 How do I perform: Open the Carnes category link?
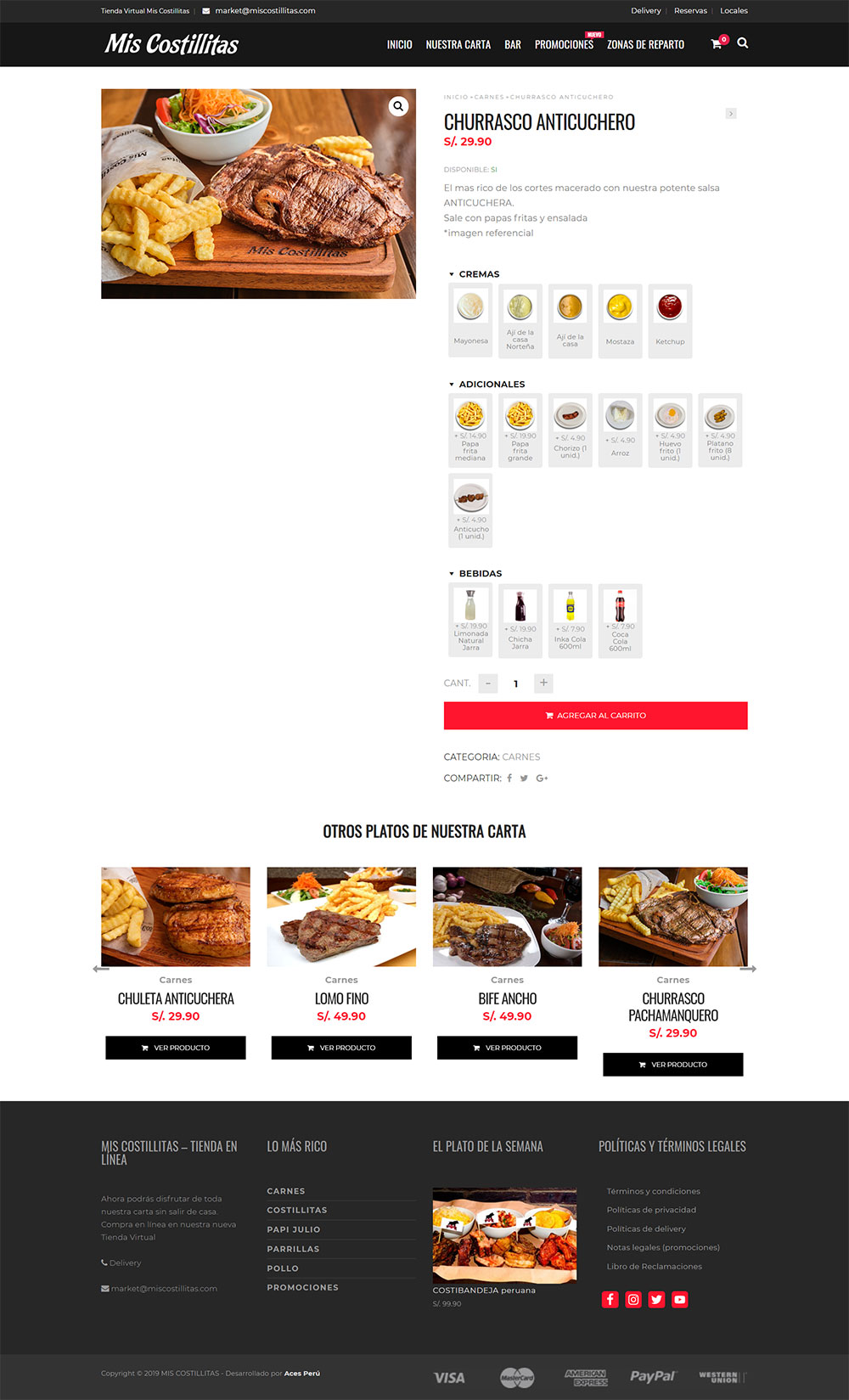pyautogui.click(x=520, y=756)
